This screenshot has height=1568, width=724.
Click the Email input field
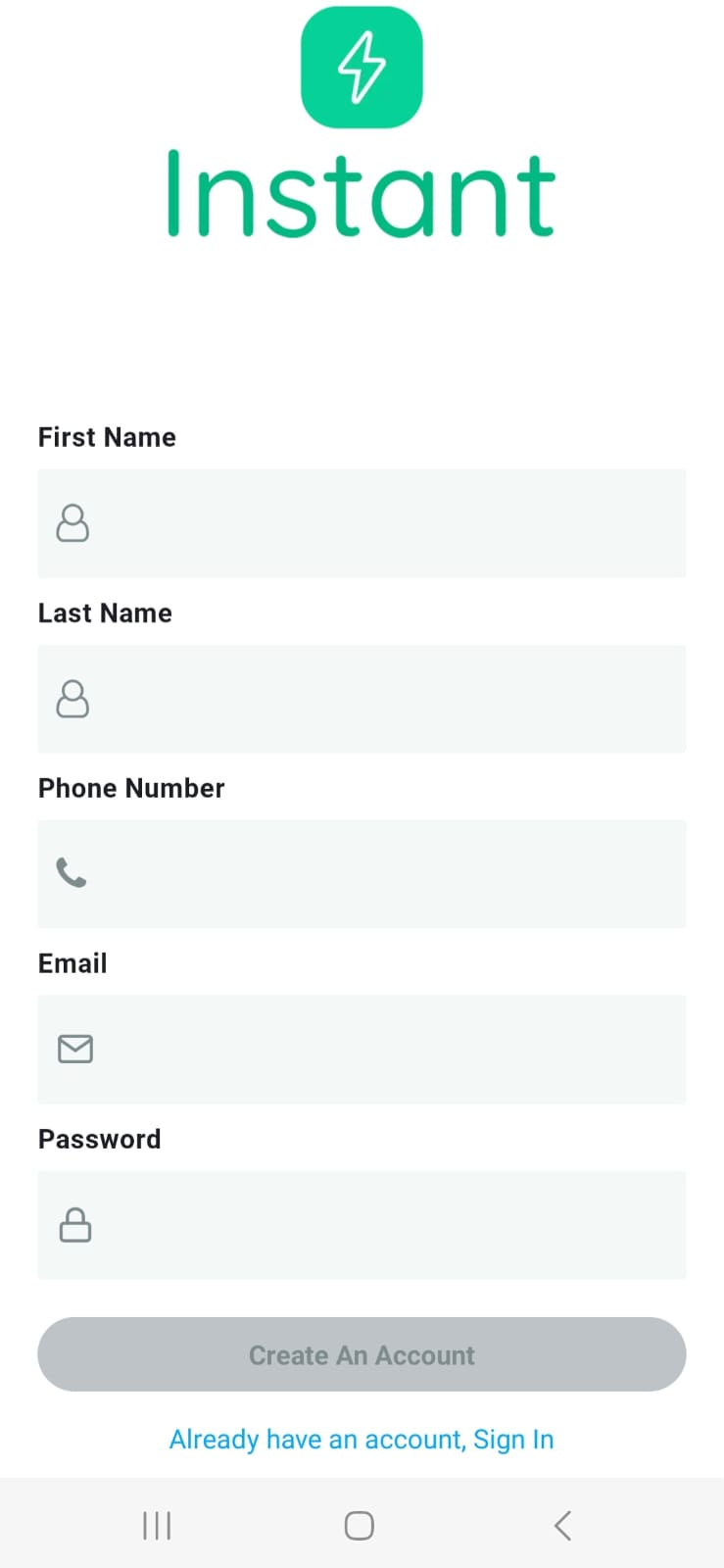pos(362,1049)
